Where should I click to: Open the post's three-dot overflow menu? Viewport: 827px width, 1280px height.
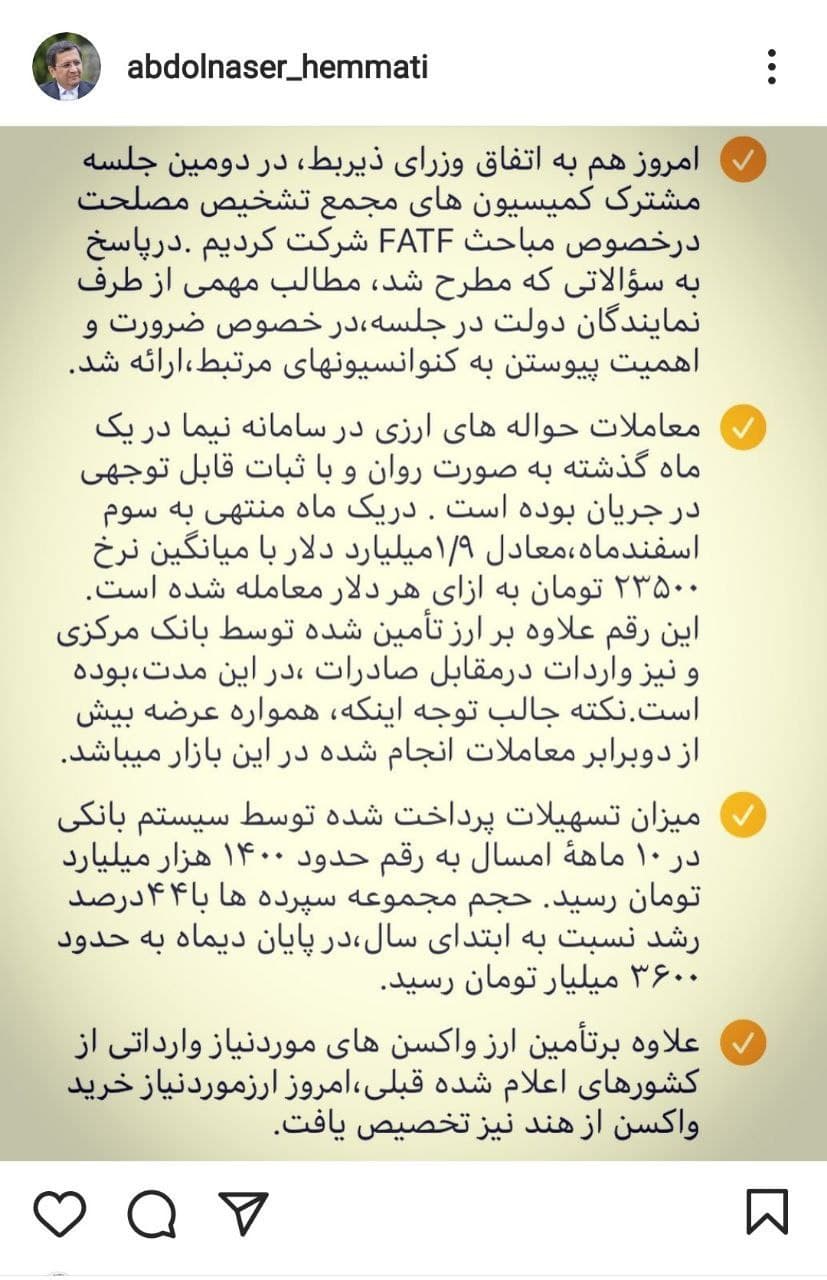(771, 66)
